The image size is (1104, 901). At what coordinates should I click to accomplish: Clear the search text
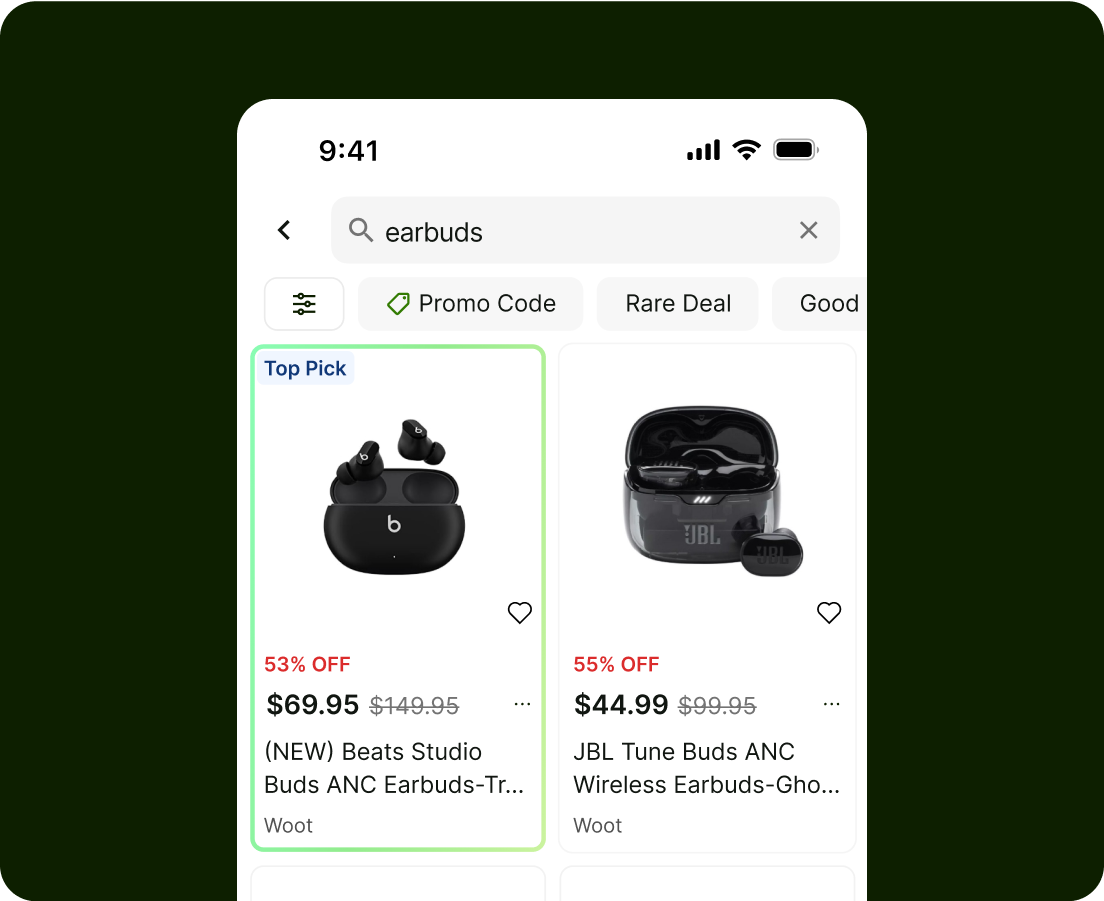tap(808, 231)
